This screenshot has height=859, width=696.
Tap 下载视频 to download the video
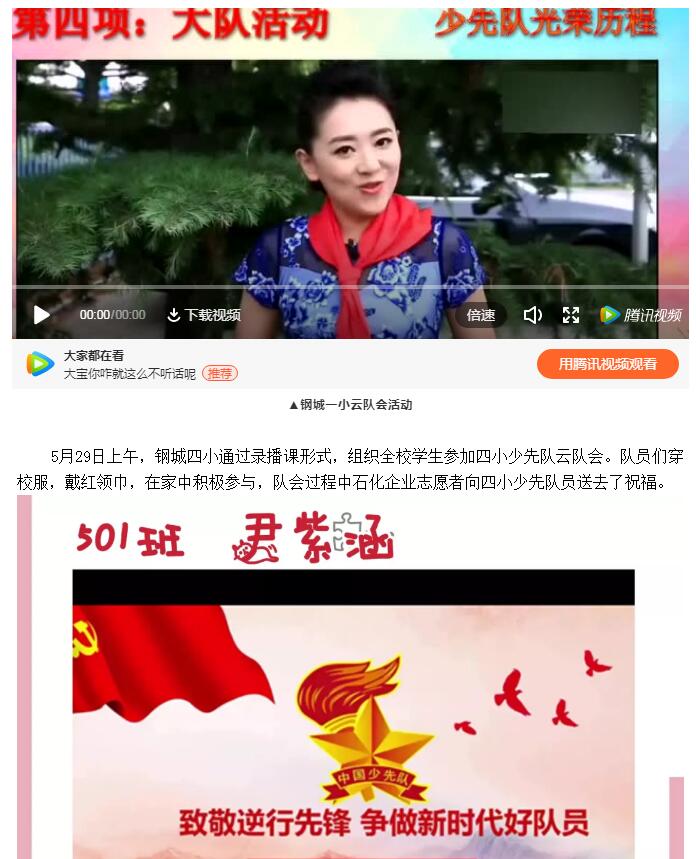click(x=203, y=315)
